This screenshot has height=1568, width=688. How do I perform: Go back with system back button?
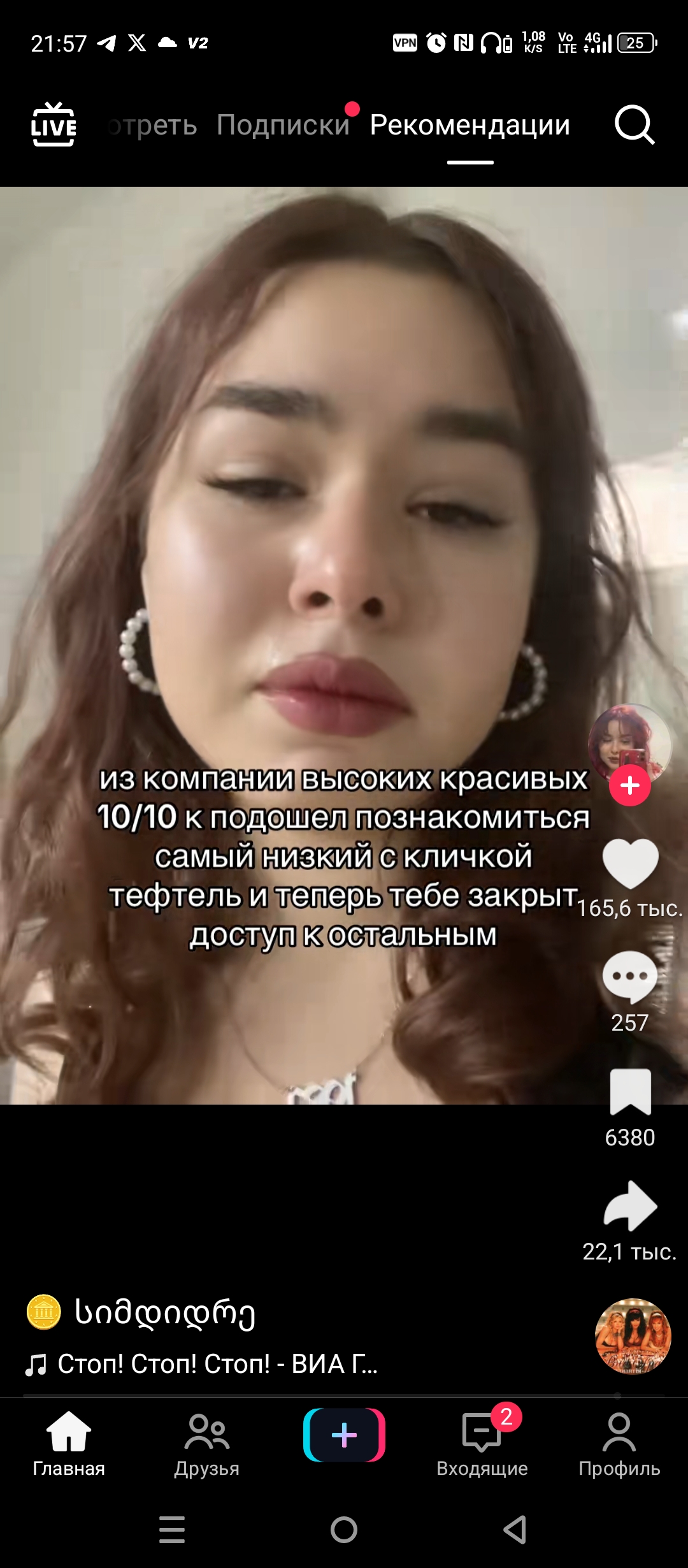point(515,1530)
